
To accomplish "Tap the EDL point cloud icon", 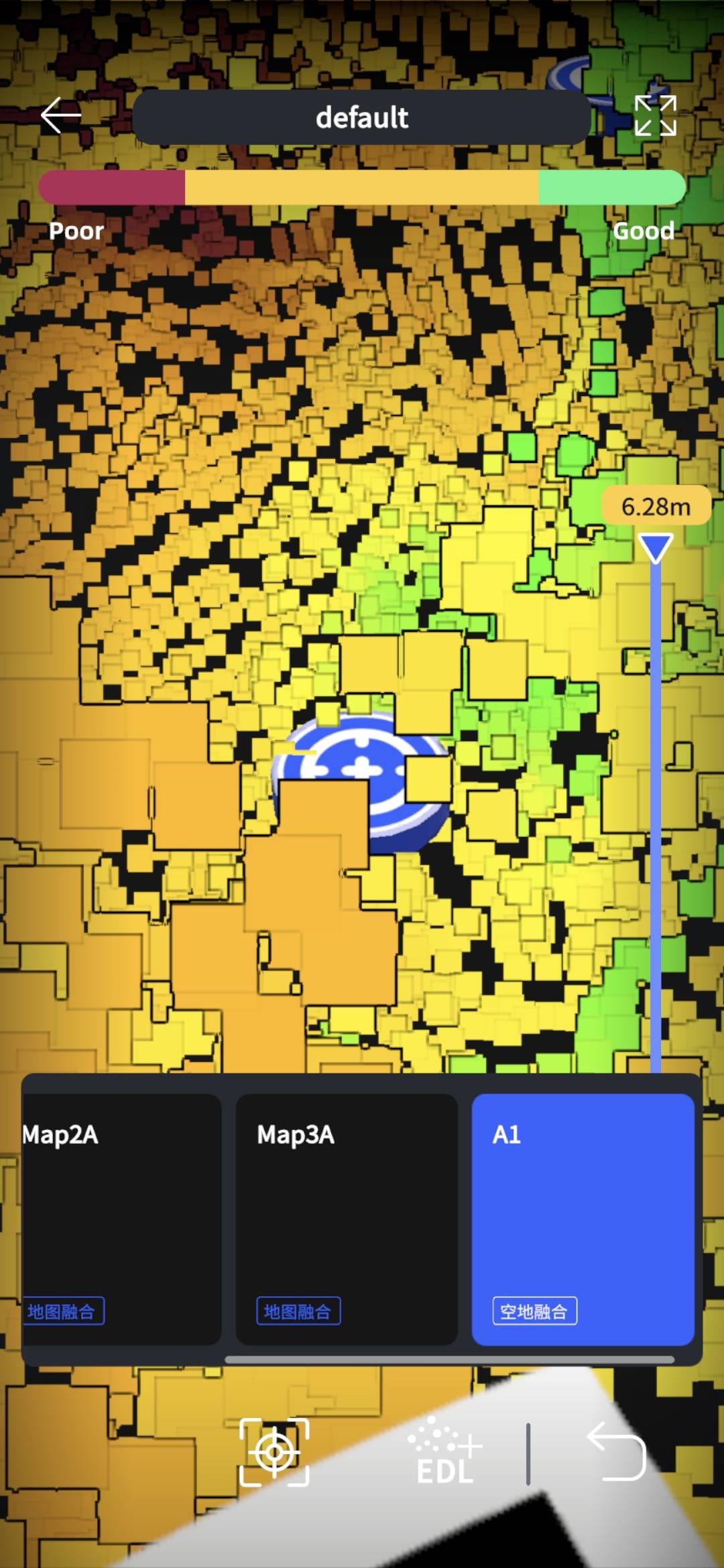I will [x=444, y=1451].
